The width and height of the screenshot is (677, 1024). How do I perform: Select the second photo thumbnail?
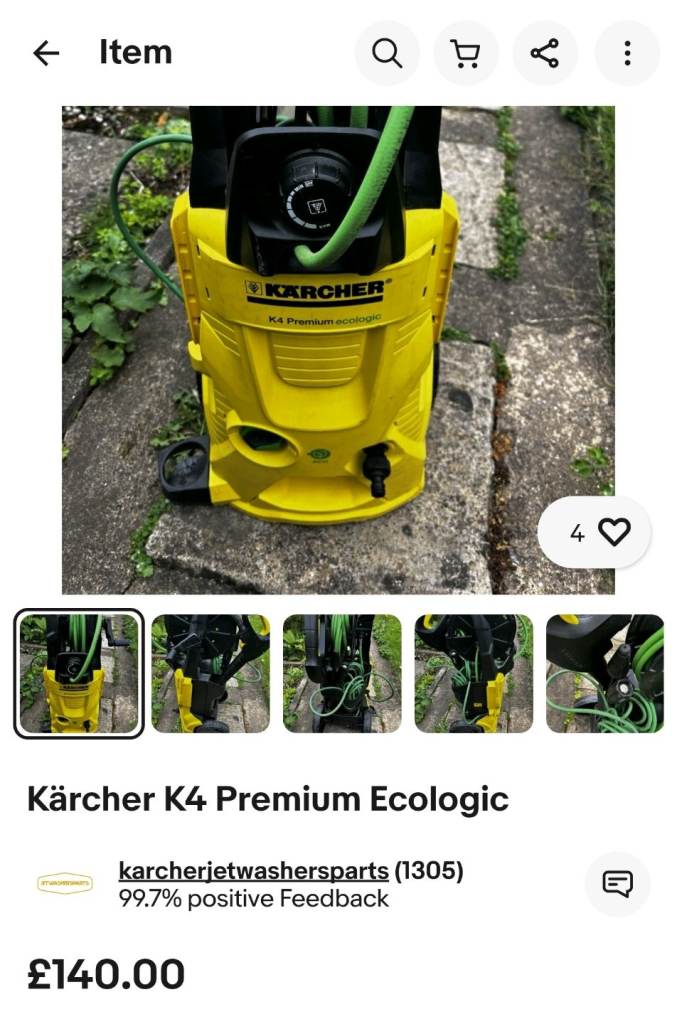click(211, 673)
